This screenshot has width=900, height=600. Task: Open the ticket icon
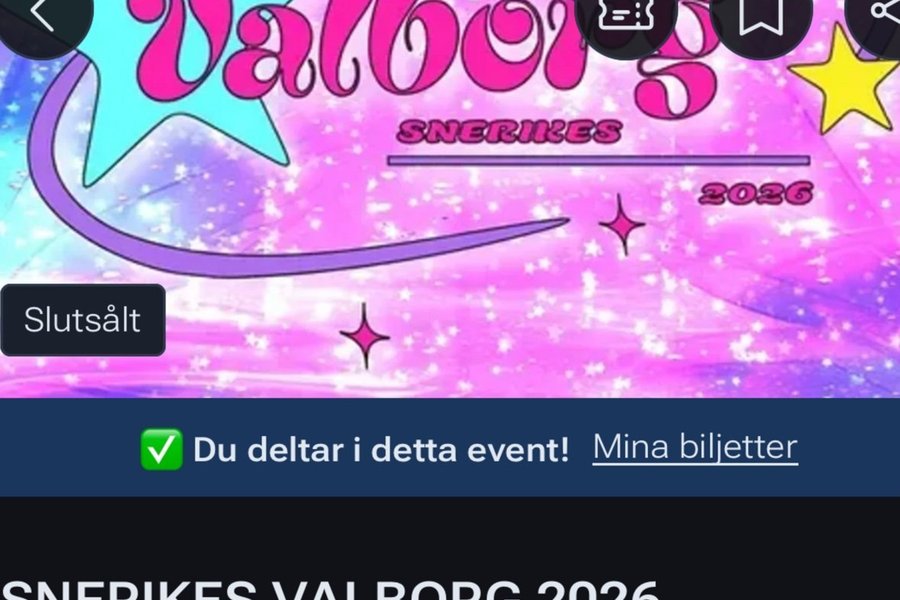[626, 14]
